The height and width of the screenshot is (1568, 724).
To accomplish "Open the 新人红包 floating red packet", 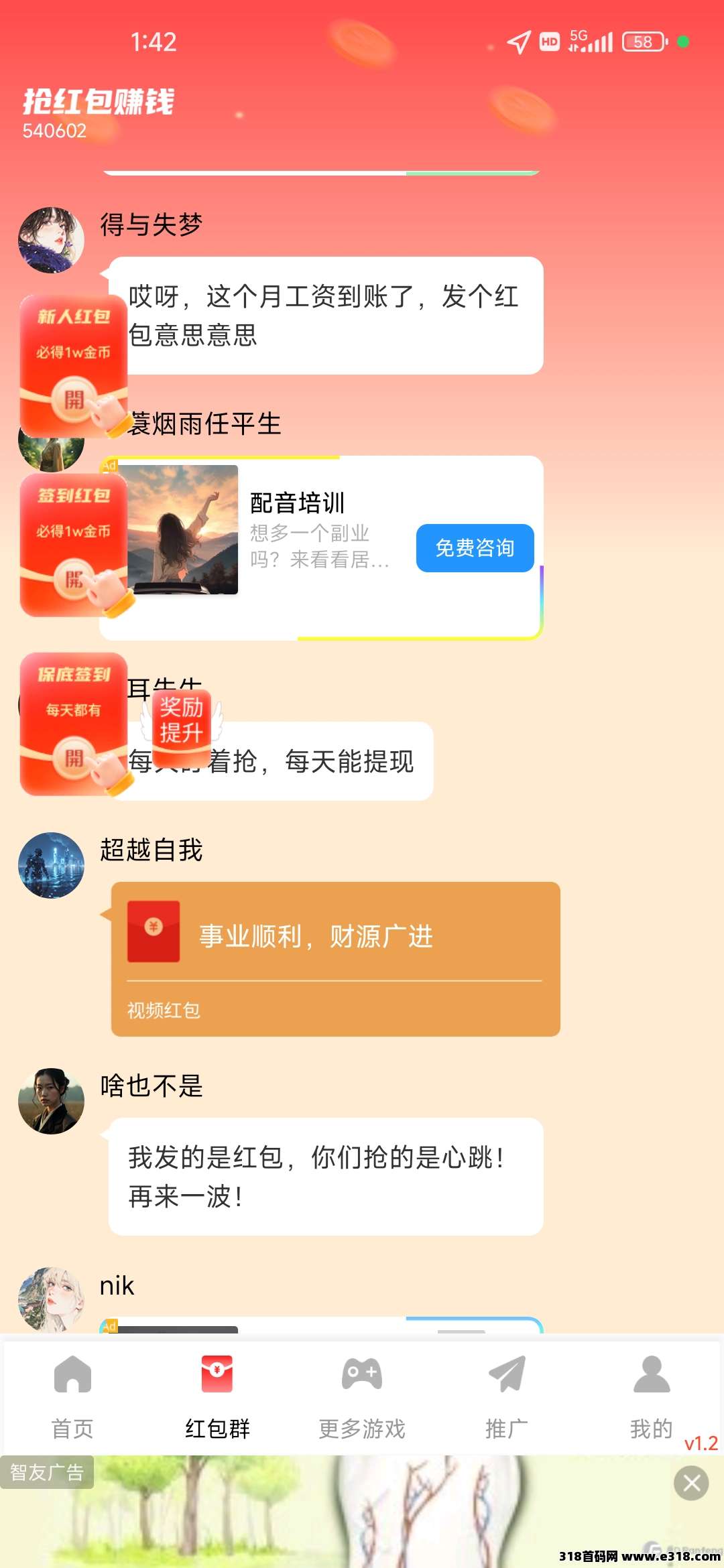I will [74, 366].
